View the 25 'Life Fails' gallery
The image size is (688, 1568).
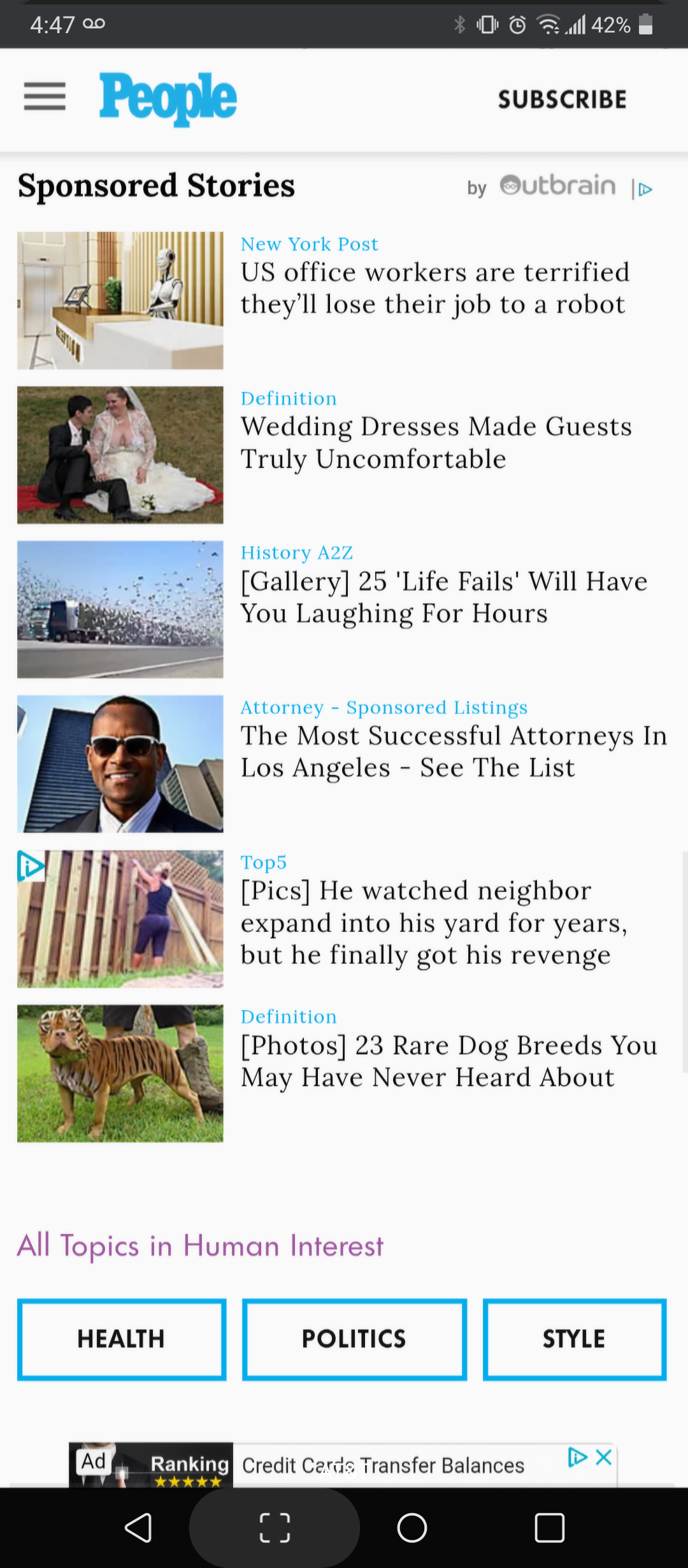443,597
